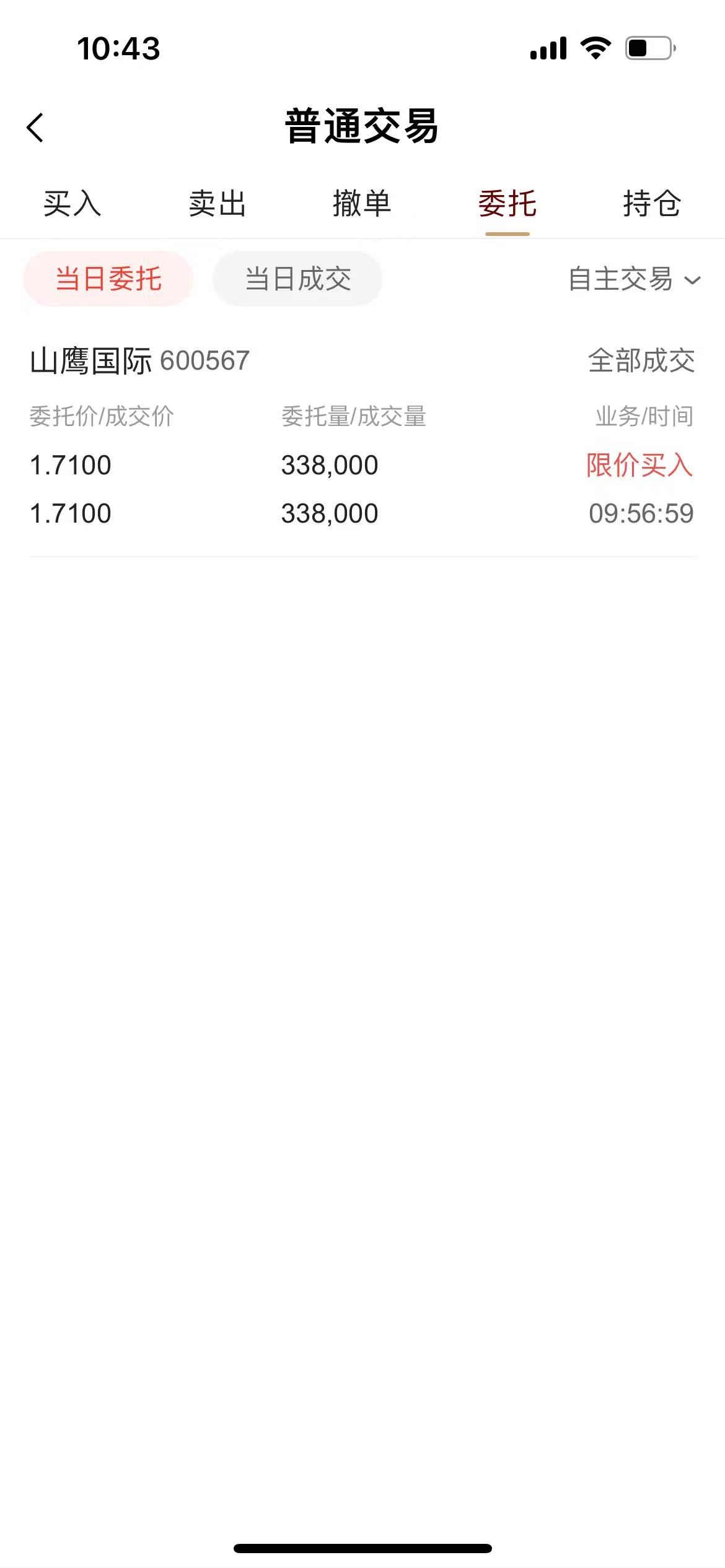Switch to the 卖出 tab
Viewport: 725px width, 1568px height.
(217, 204)
